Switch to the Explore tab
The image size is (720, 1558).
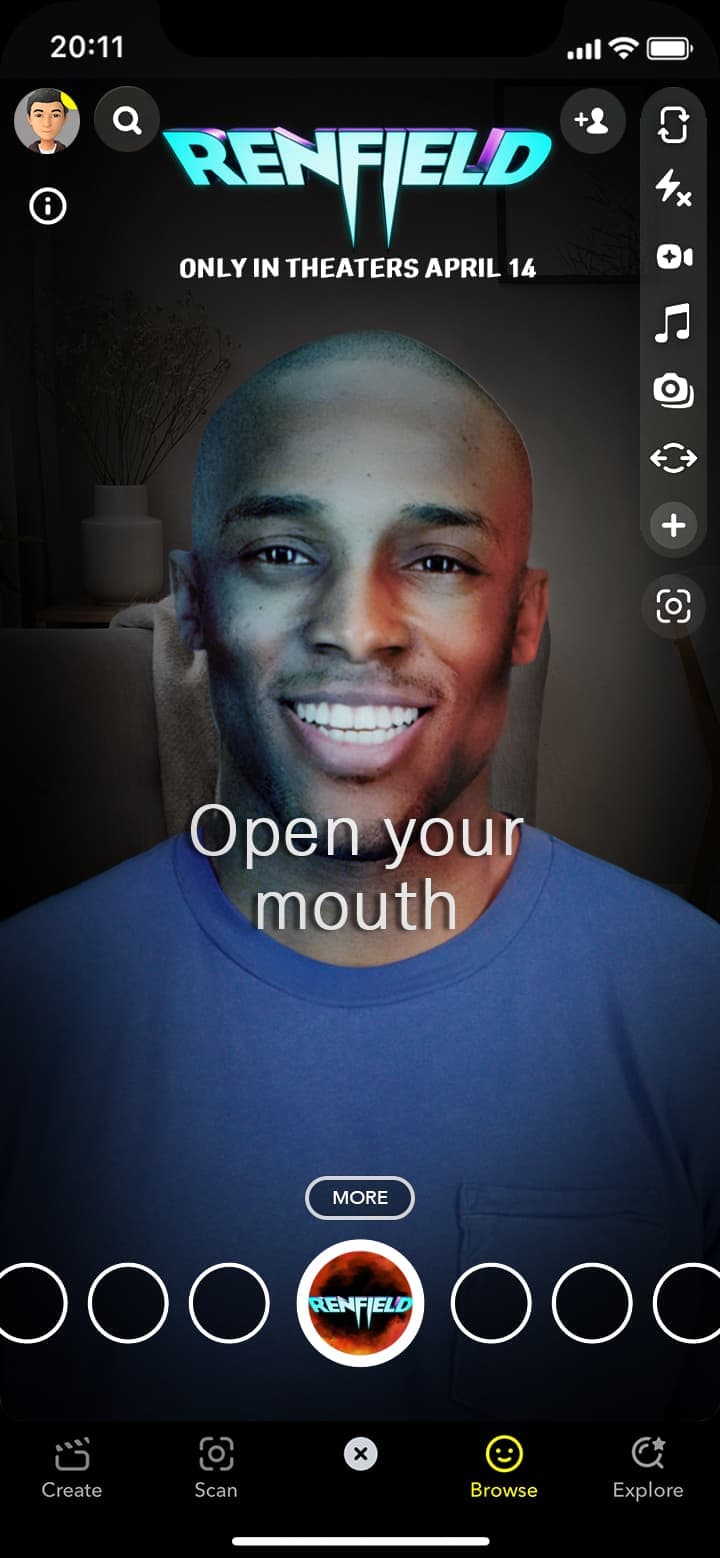648,1468
